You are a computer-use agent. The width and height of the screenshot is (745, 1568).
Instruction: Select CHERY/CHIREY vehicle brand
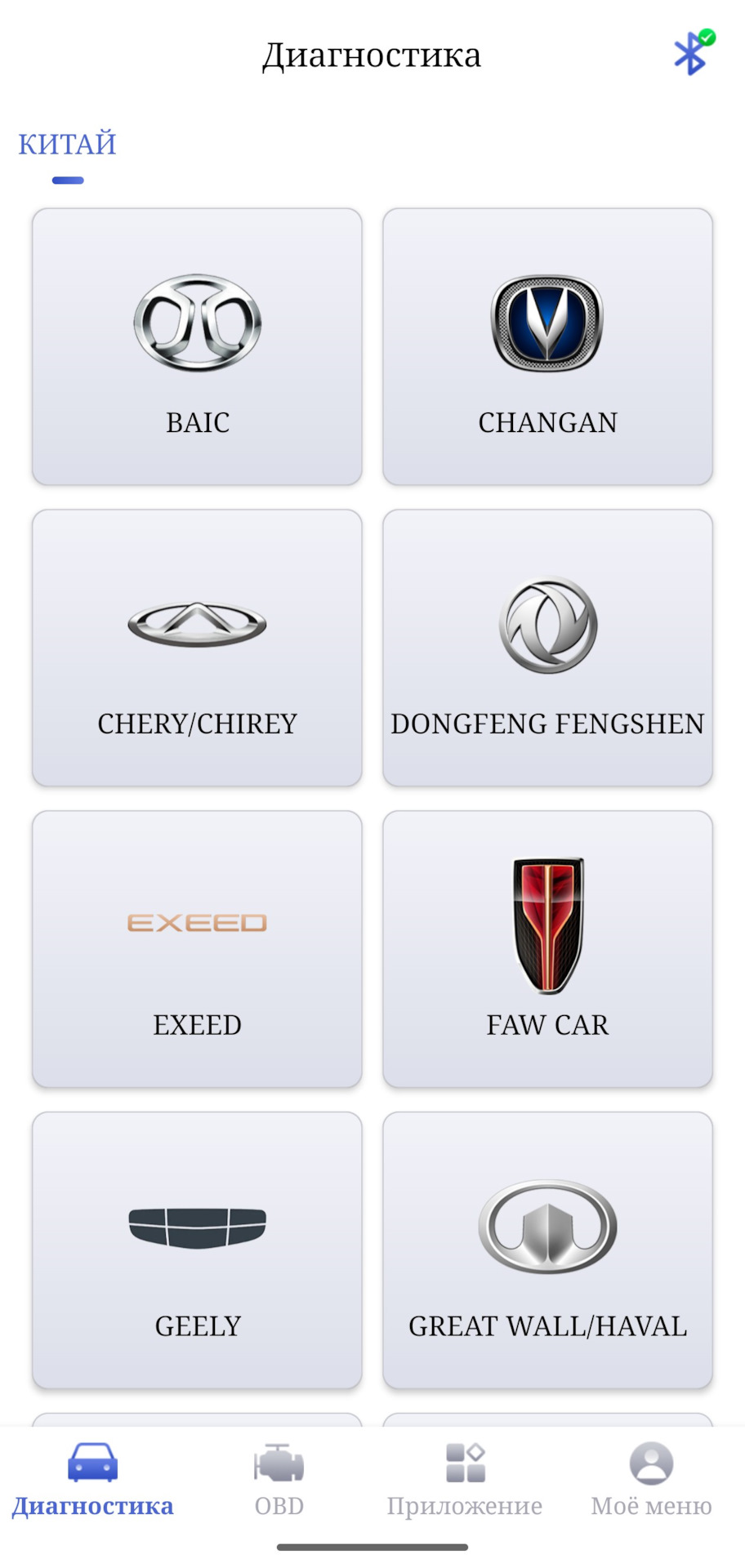click(x=197, y=648)
